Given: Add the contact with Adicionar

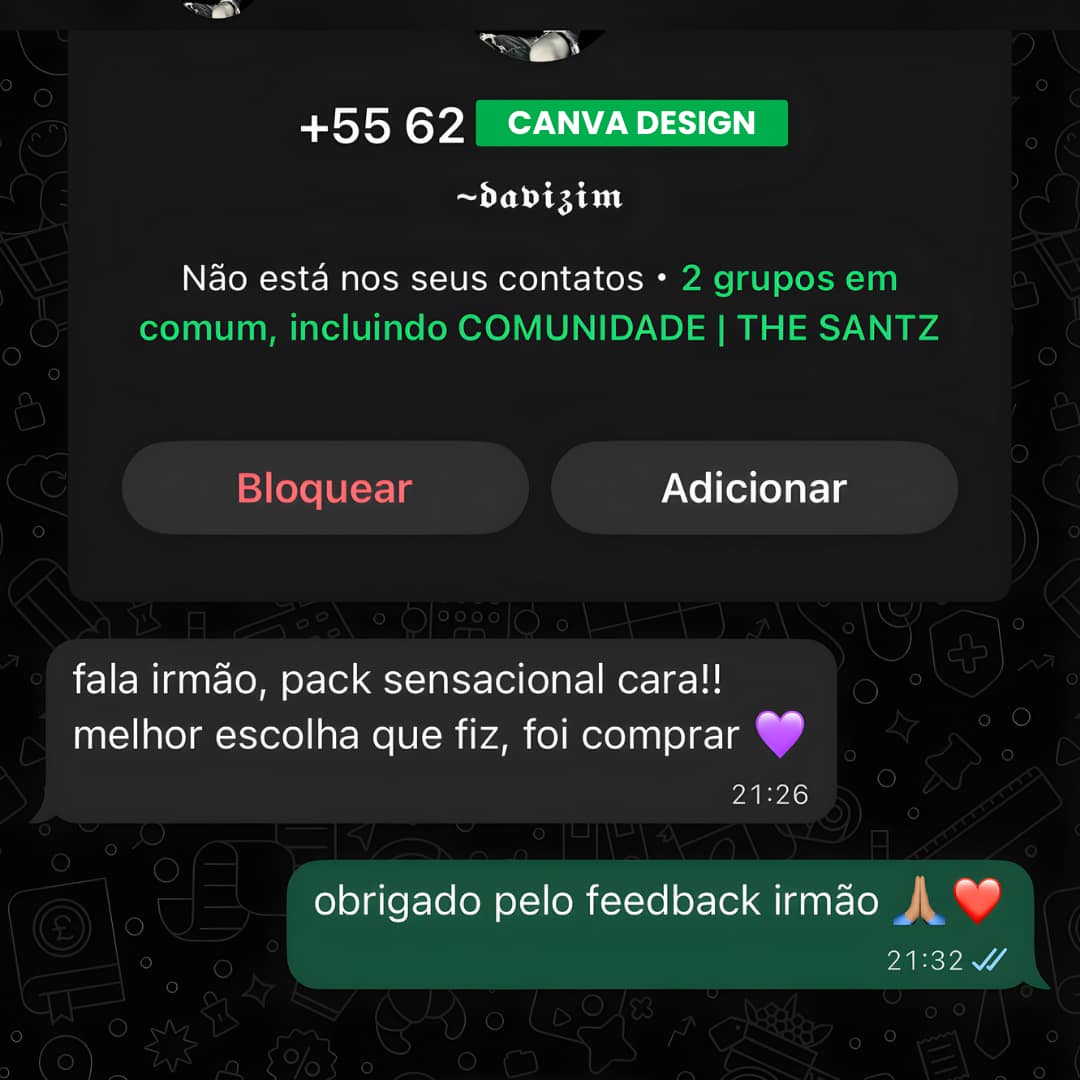Looking at the screenshot, I should (754, 489).
